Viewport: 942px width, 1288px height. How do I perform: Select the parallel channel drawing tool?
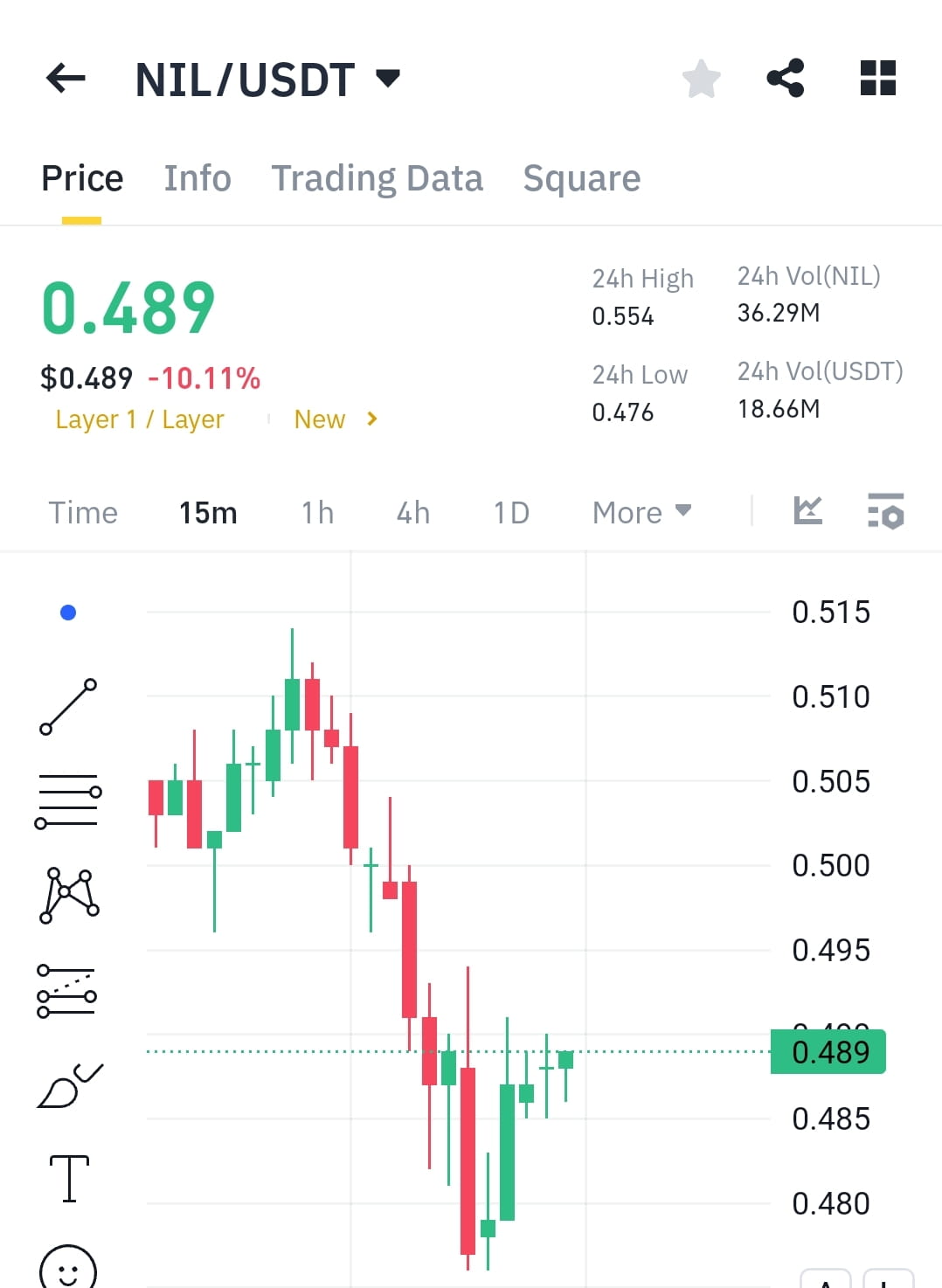coord(68,992)
